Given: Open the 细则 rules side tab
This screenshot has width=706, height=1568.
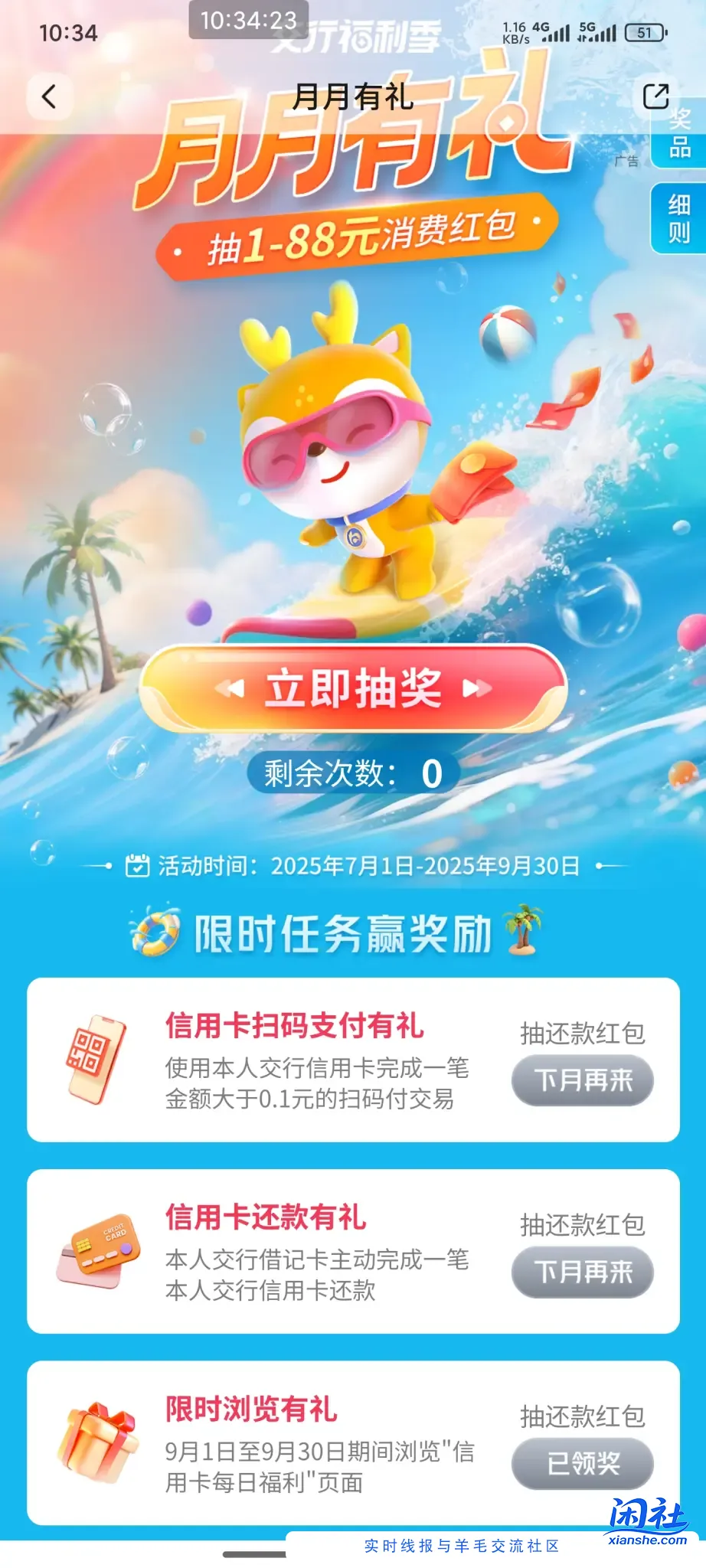Looking at the screenshot, I should (679, 218).
